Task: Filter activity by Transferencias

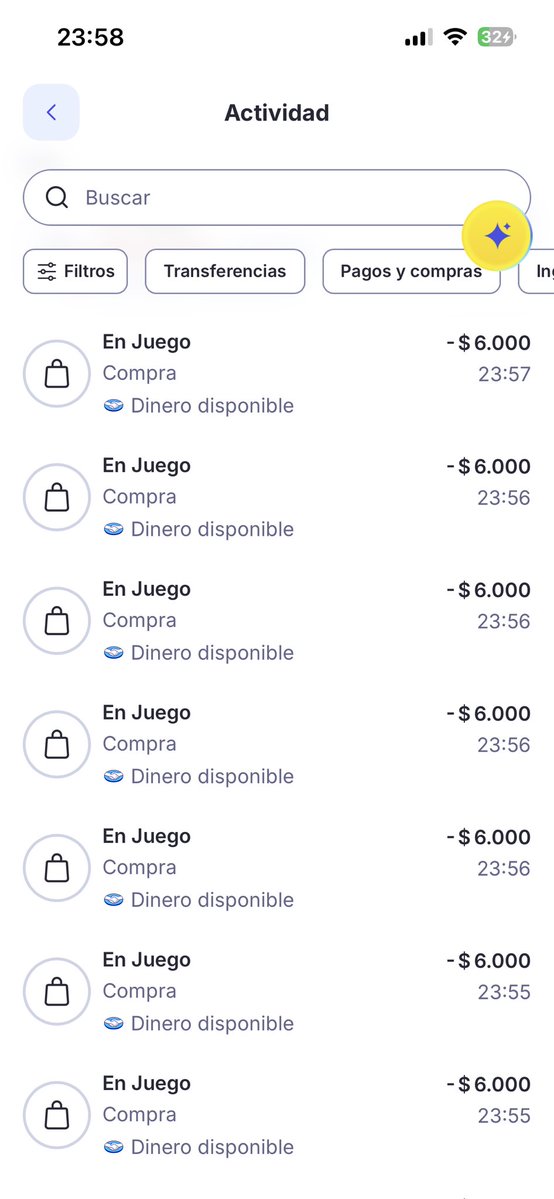Action: click(225, 271)
